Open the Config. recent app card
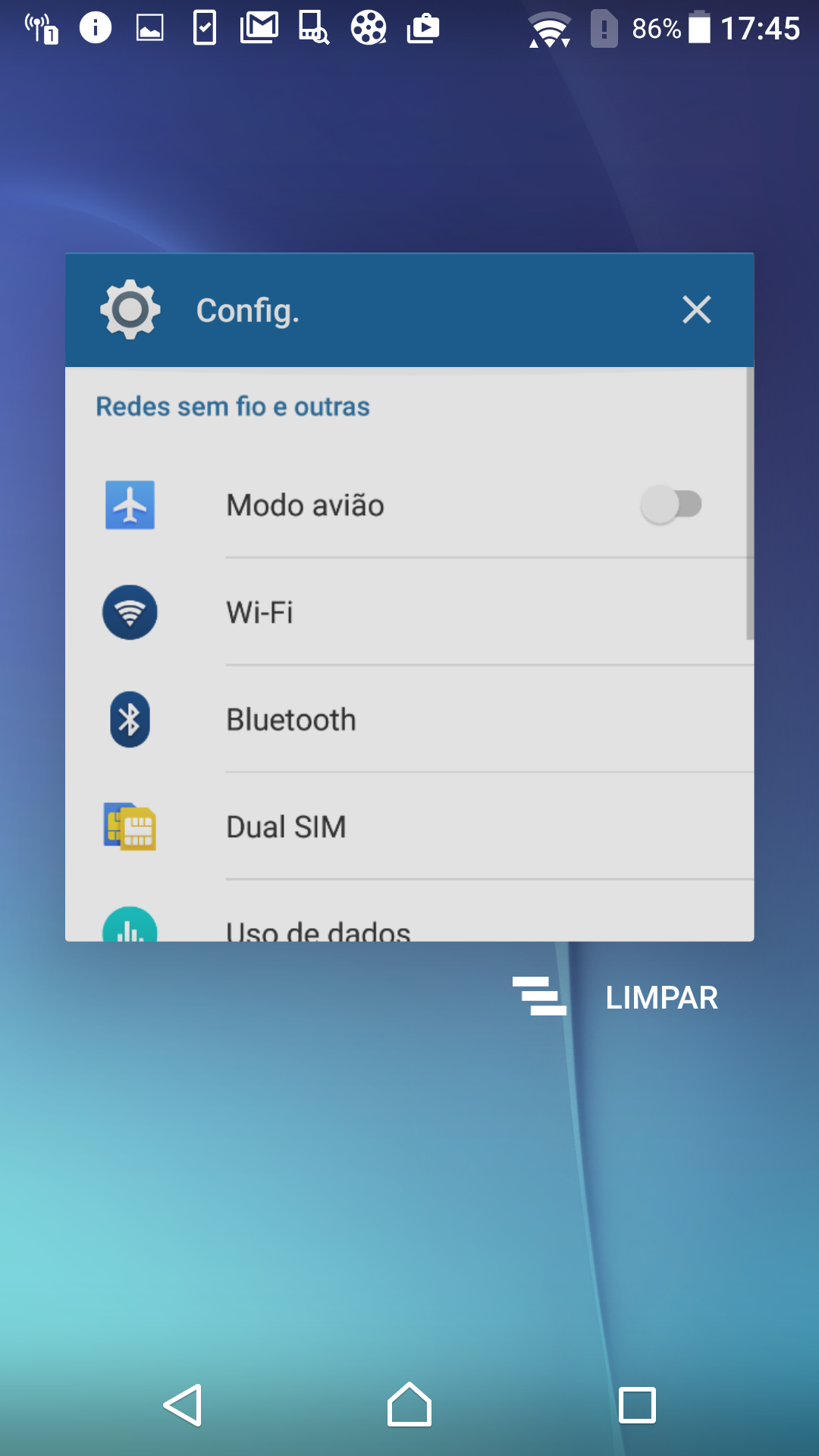The height and width of the screenshot is (1456, 819). [409, 597]
